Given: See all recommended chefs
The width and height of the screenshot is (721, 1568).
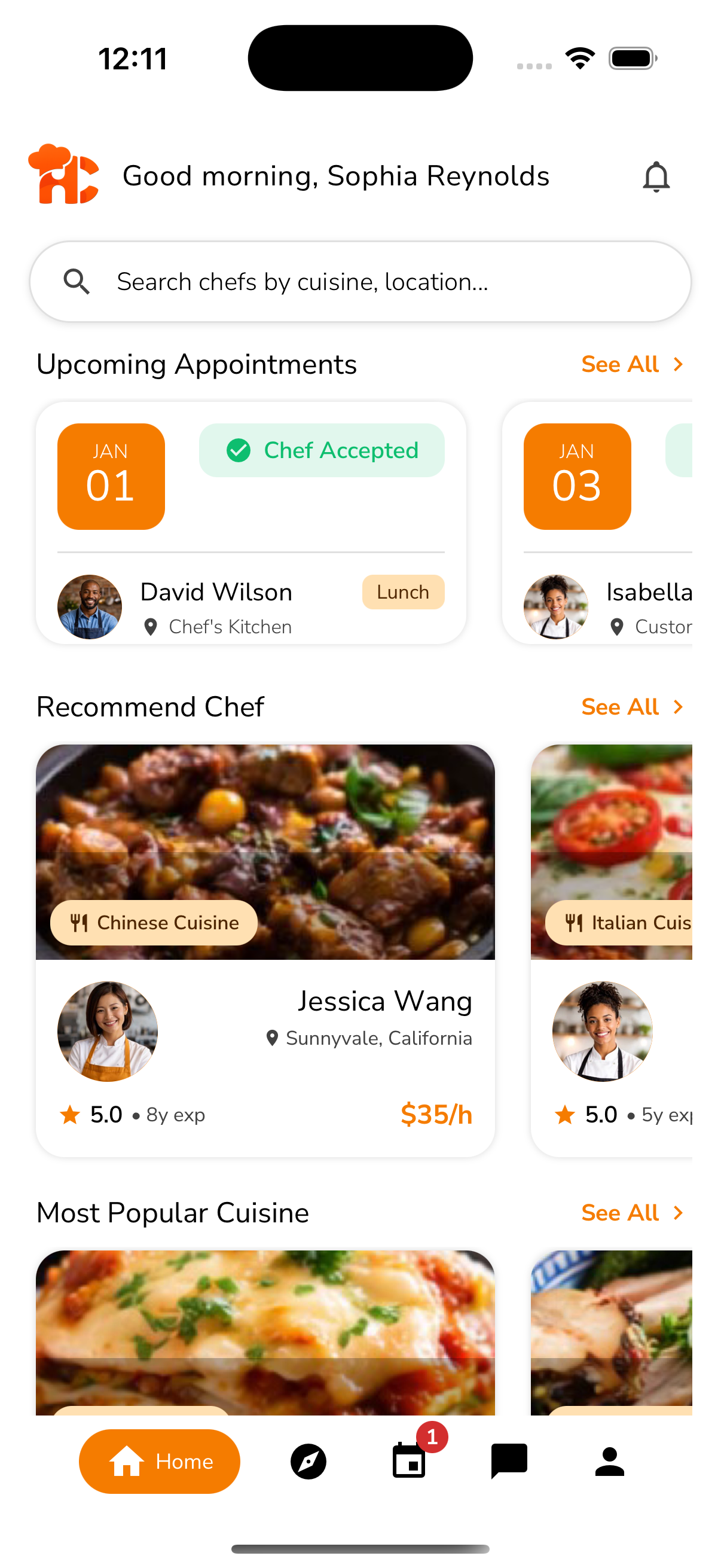Looking at the screenshot, I should tap(631, 707).
